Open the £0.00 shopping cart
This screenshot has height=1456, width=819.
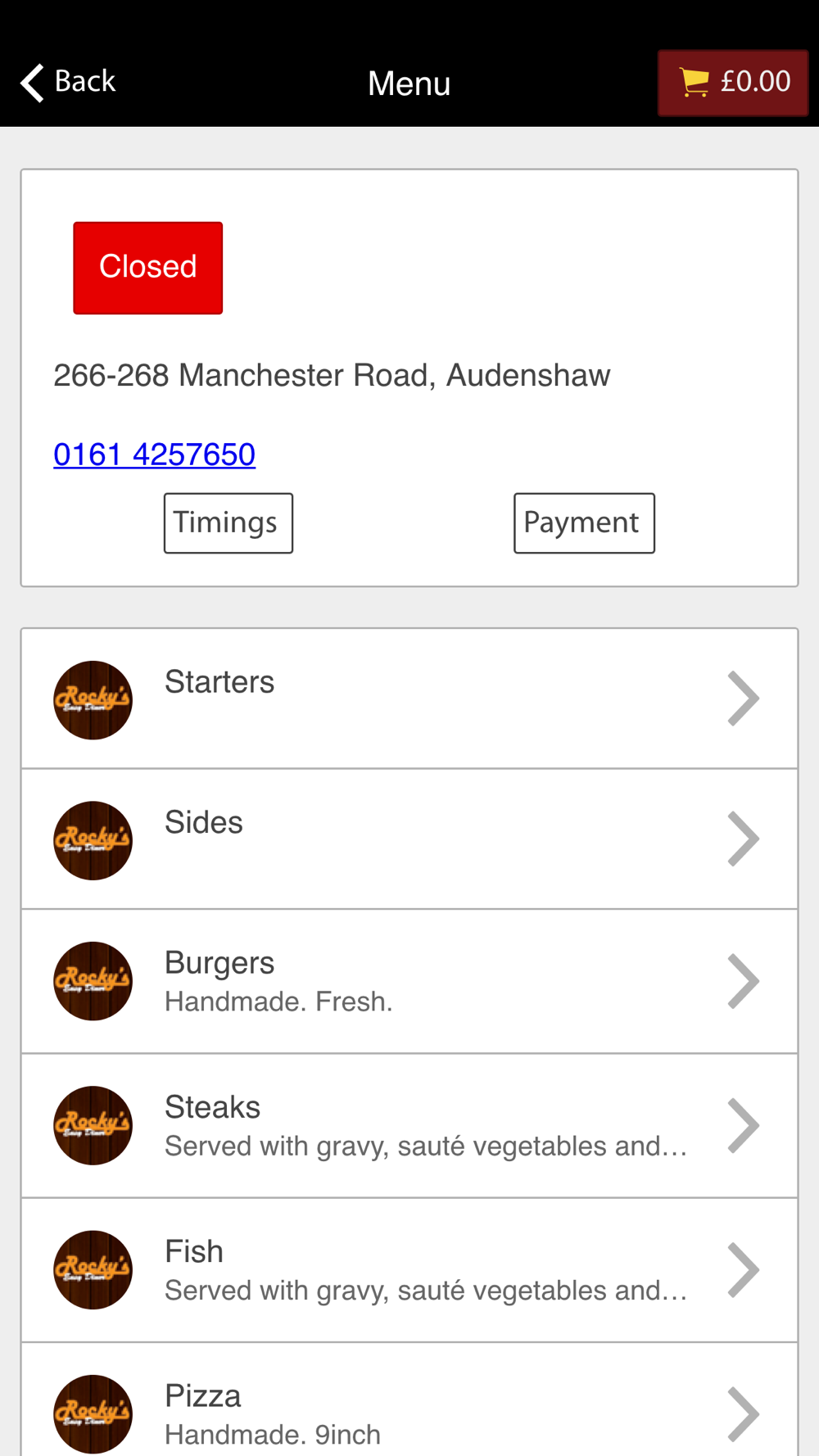(733, 83)
